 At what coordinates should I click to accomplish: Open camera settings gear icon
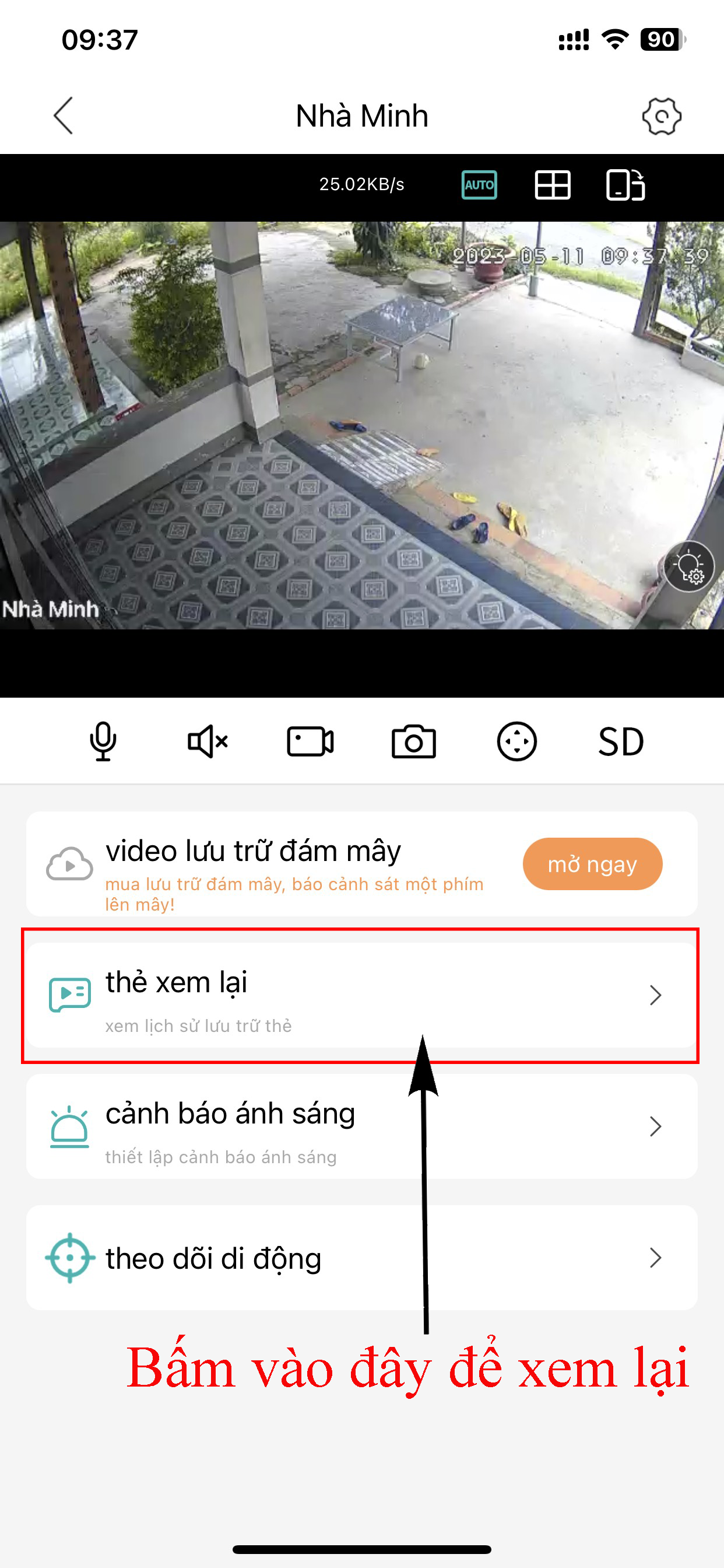[x=661, y=116]
